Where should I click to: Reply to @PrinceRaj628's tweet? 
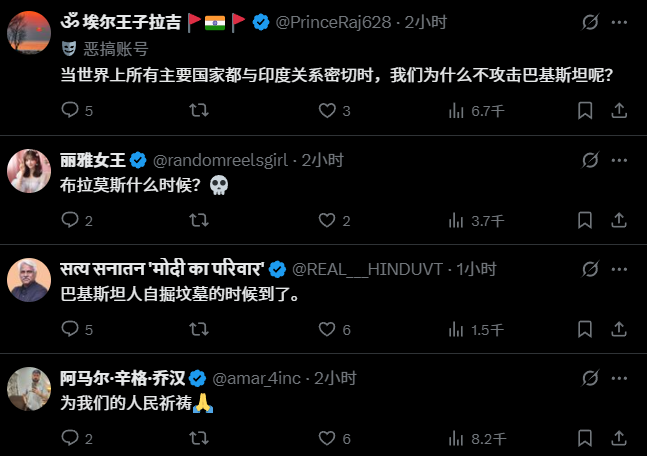(70, 110)
